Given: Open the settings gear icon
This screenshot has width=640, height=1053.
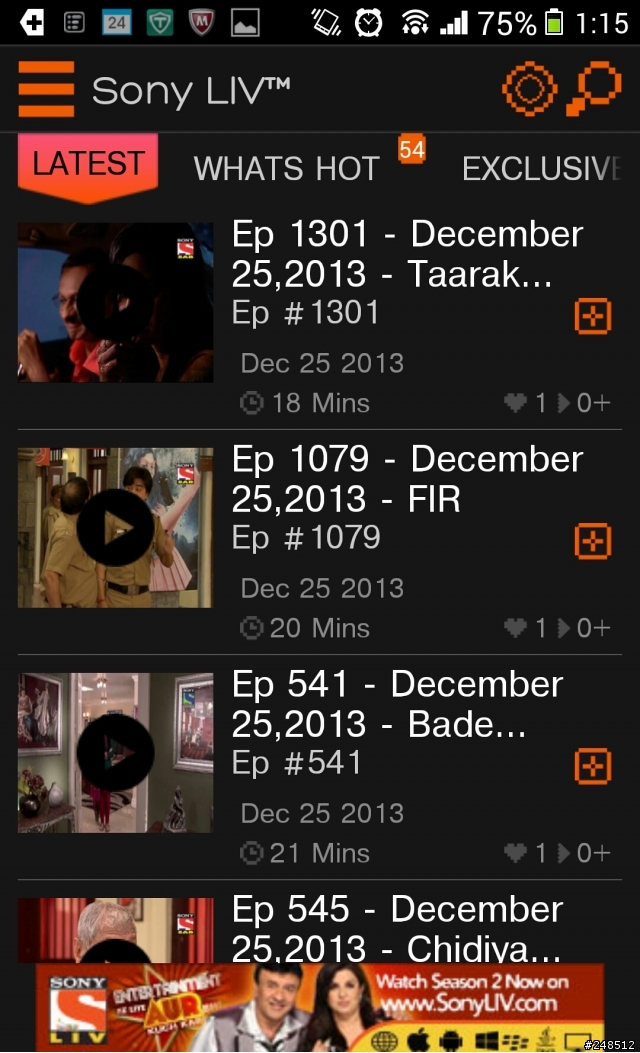Looking at the screenshot, I should [530, 89].
